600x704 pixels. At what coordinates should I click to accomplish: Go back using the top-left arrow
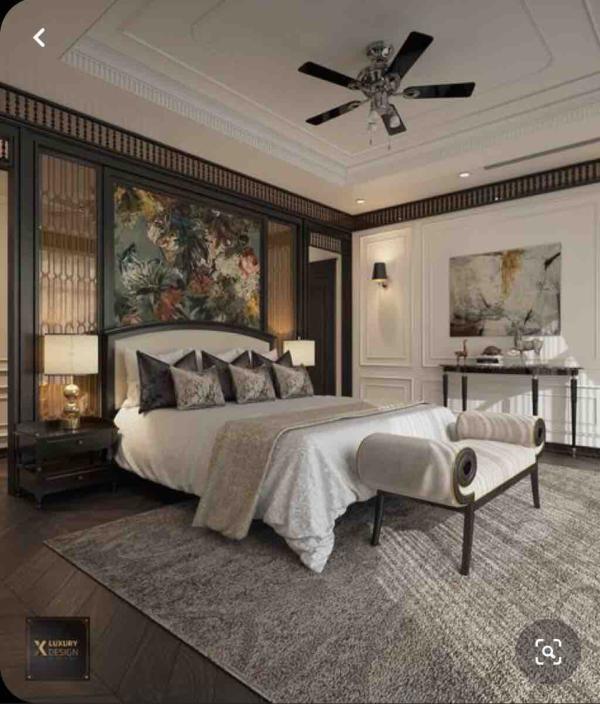pos(39,38)
